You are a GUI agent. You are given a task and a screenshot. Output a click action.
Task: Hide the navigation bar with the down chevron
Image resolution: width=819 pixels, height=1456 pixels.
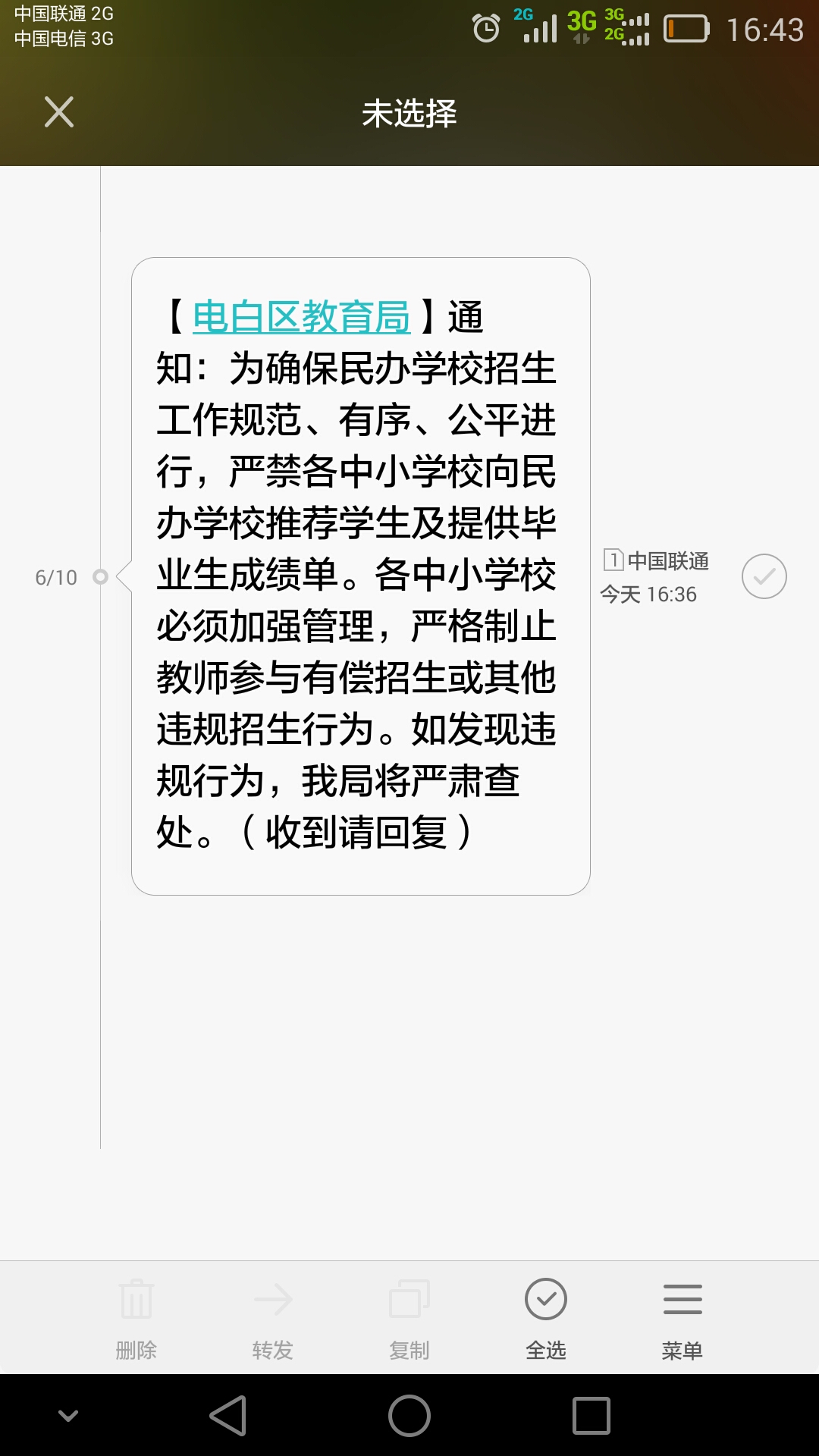(x=68, y=1415)
